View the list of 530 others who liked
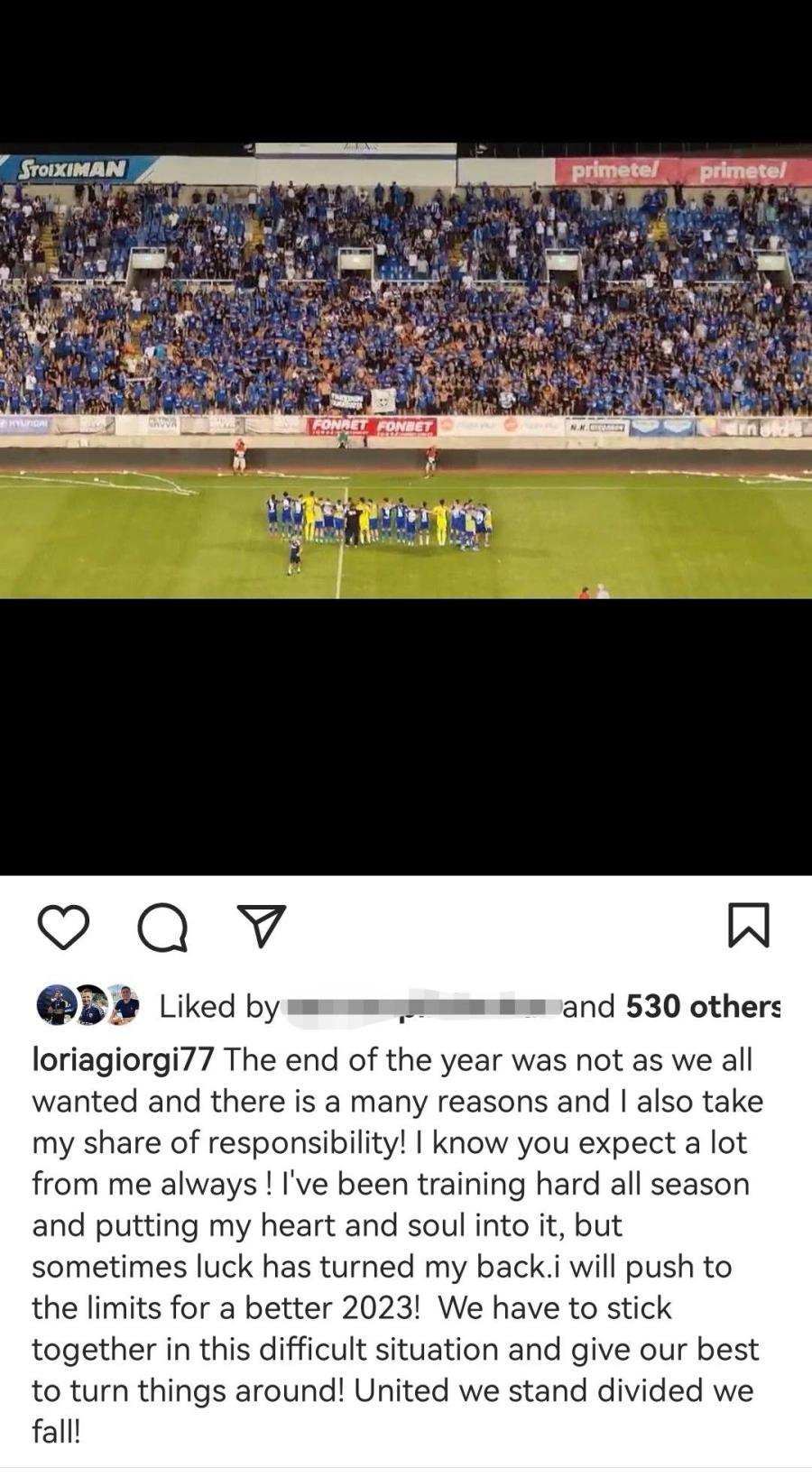The image size is (812, 1477). pyautogui.click(x=702, y=1006)
